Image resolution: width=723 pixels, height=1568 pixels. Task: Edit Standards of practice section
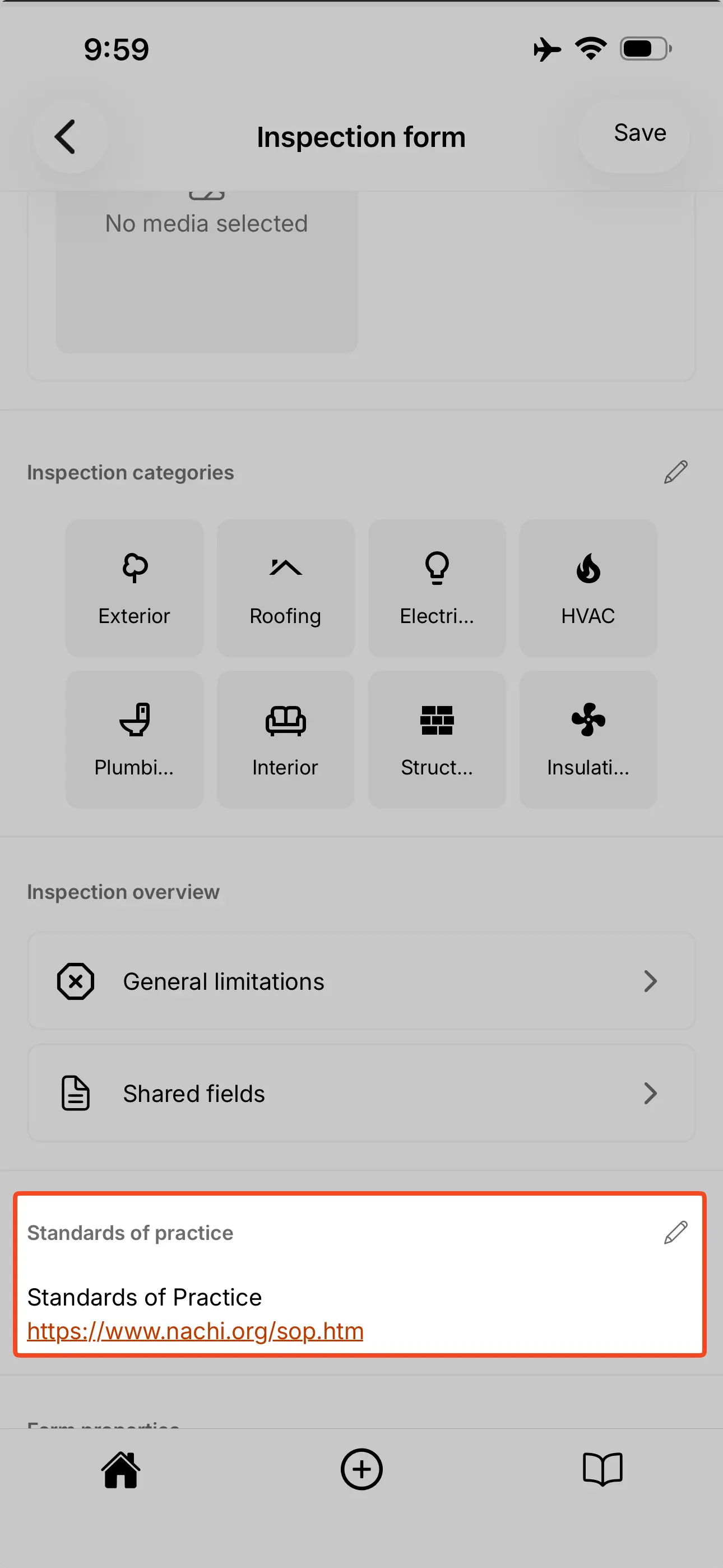675,1233
